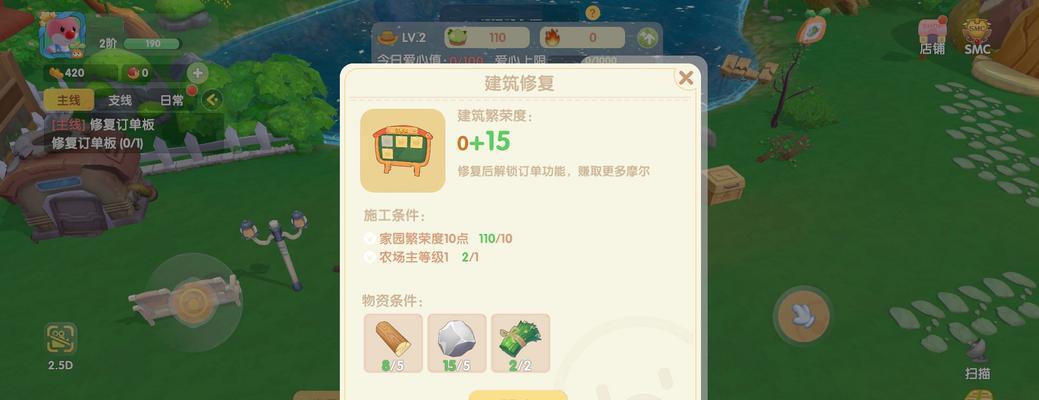Tap the 扫描 scan button
The height and width of the screenshot is (400, 1039).
(x=977, y=357)
